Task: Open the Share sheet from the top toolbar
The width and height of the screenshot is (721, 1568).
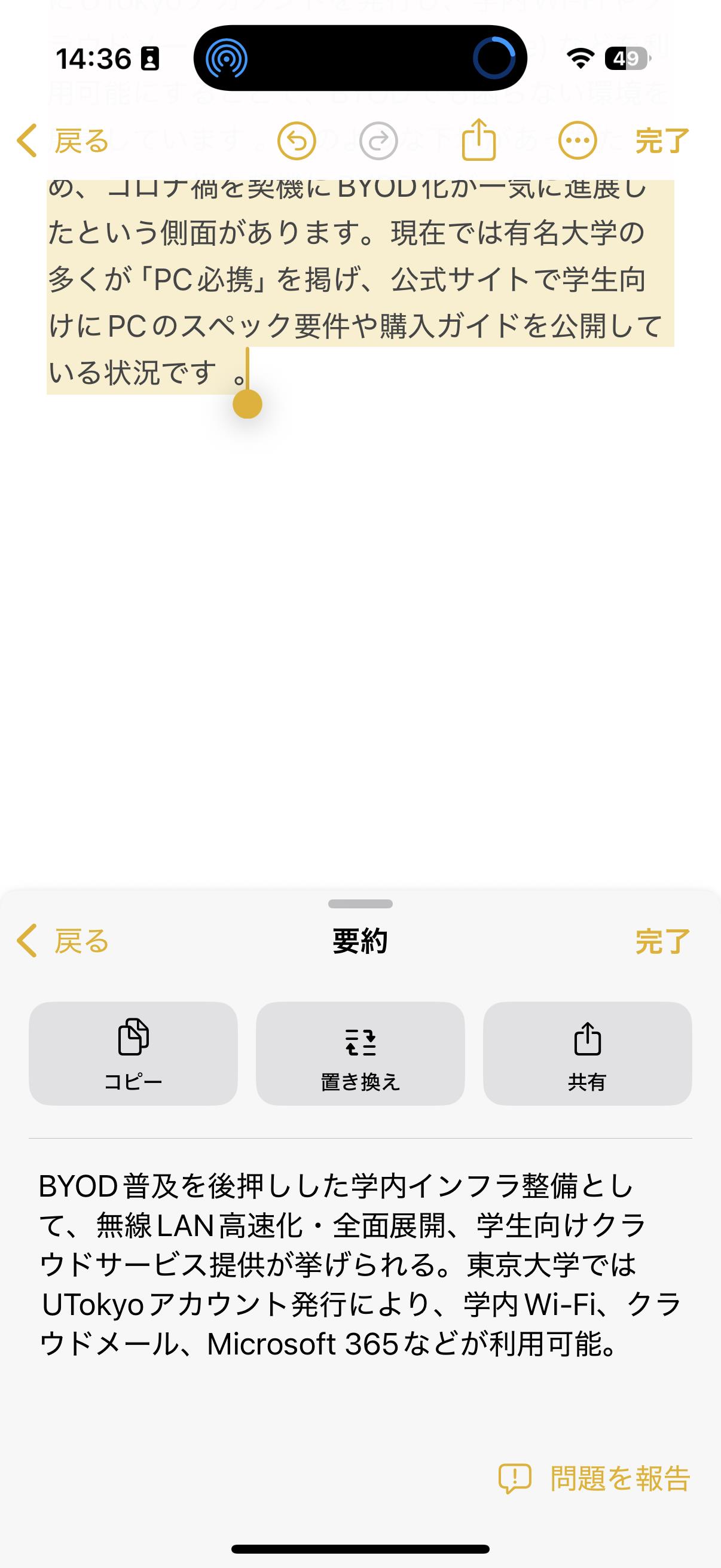Action: (480, 139)
